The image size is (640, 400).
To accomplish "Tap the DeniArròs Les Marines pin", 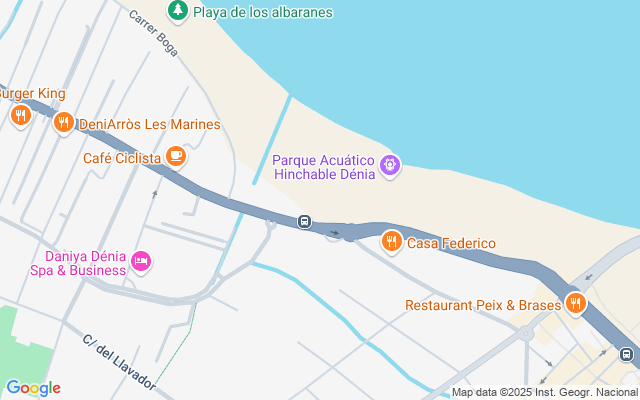I will pyautogui.click(x=63, y=124).
